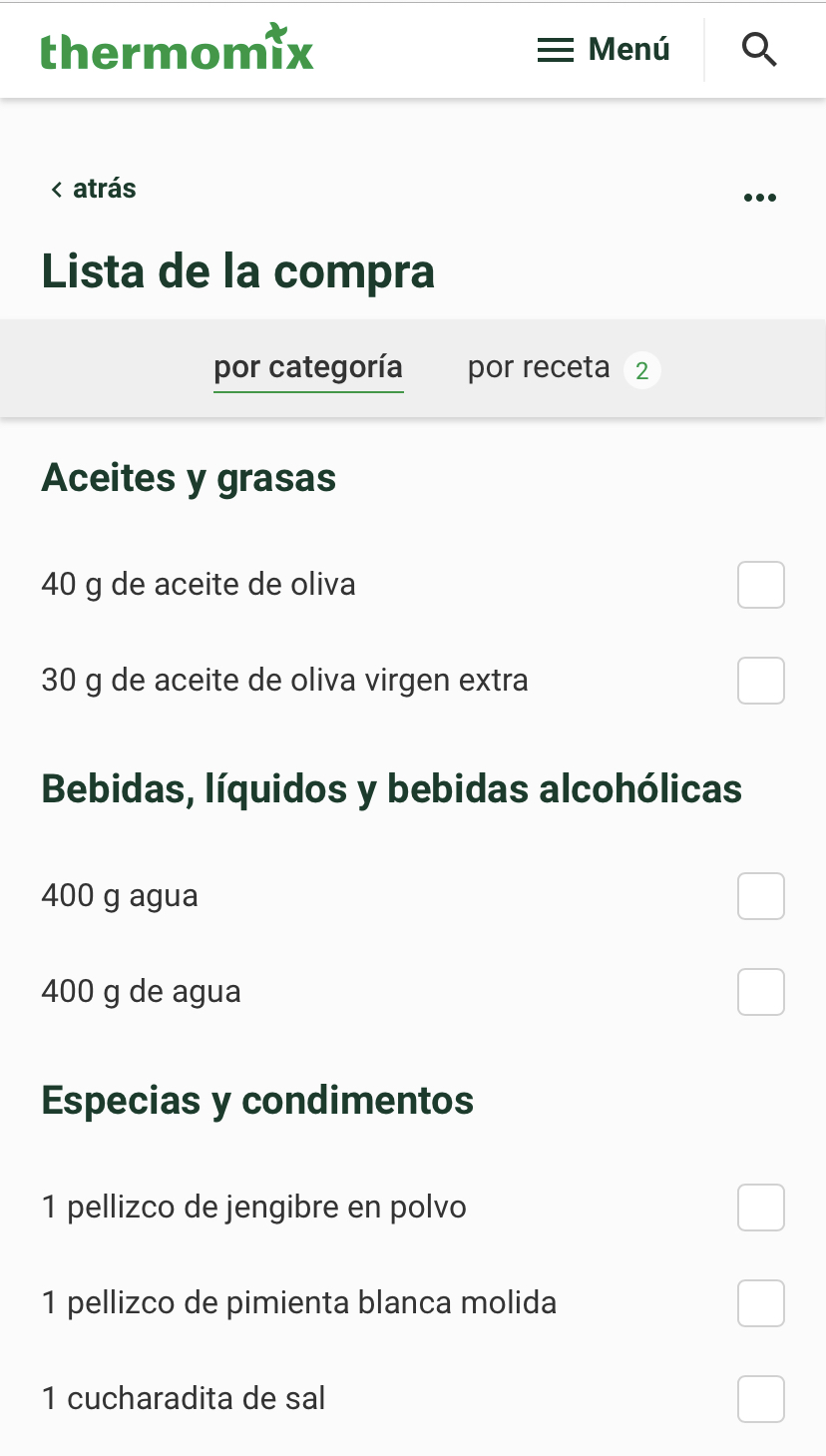This screenshot has height=1456, width=826.
Task: Open the Menú hamburger button
Action: pyautogui.click(x=604, y=50)
